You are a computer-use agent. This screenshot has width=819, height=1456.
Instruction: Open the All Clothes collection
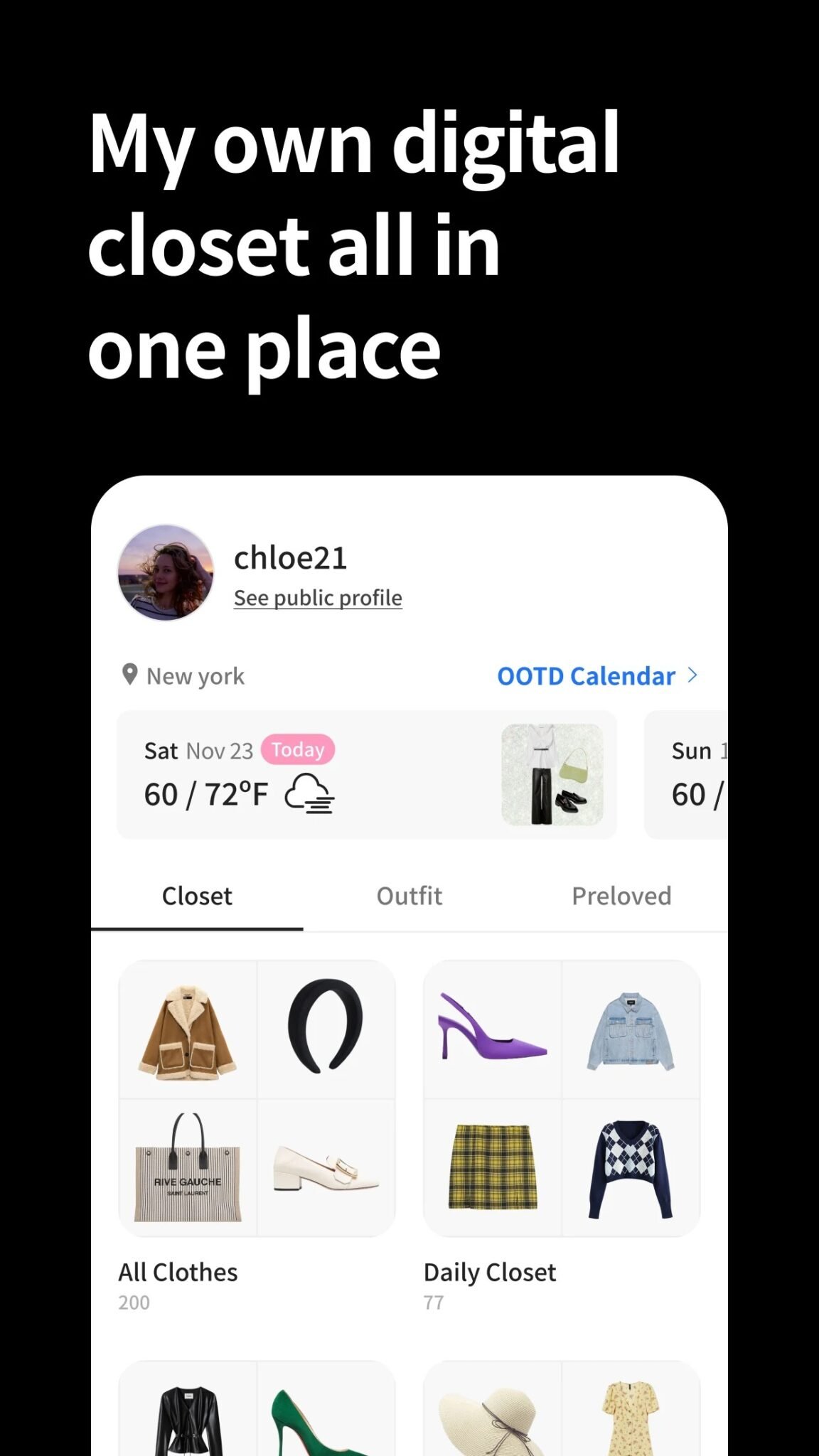pyautogui.click(x=178, y=1273)
